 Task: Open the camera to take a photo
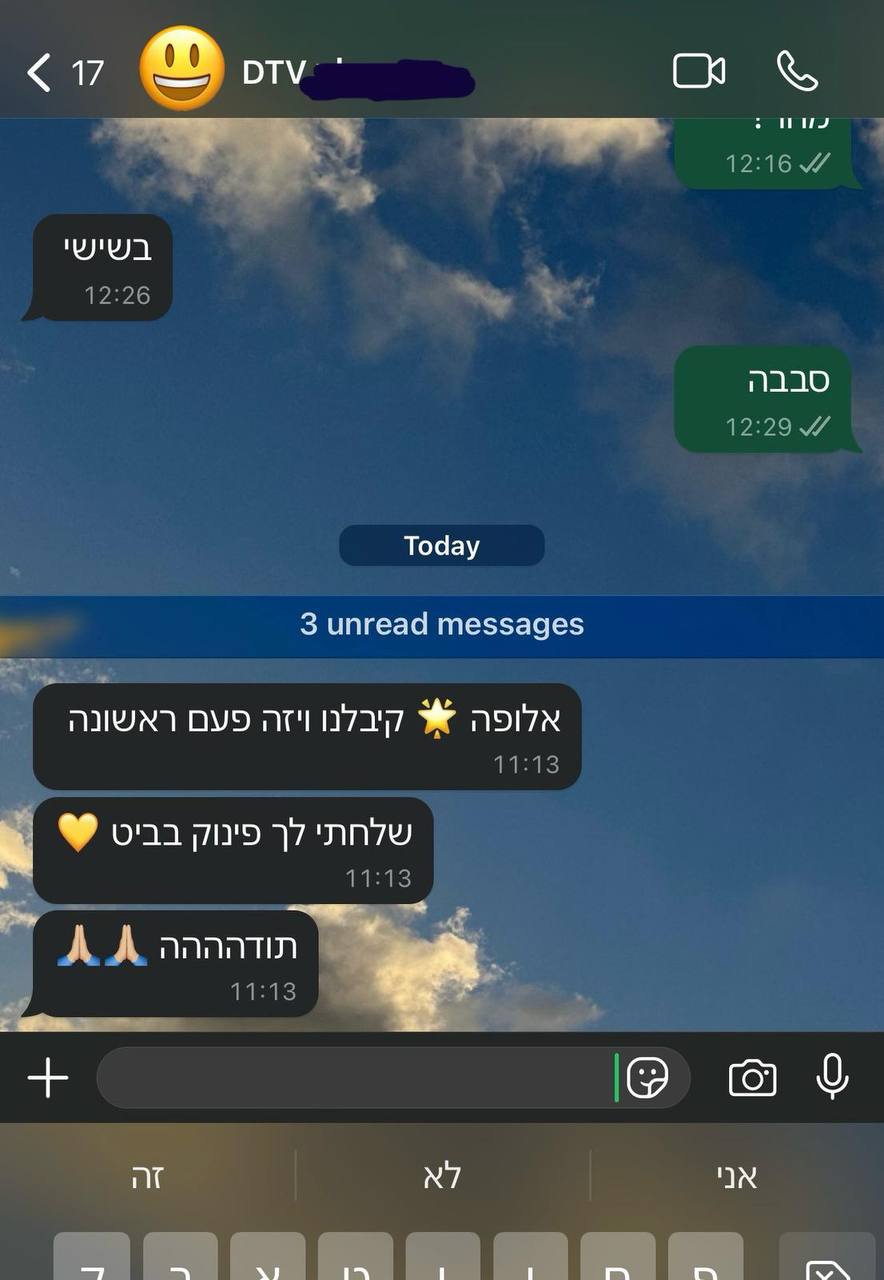752,1078
